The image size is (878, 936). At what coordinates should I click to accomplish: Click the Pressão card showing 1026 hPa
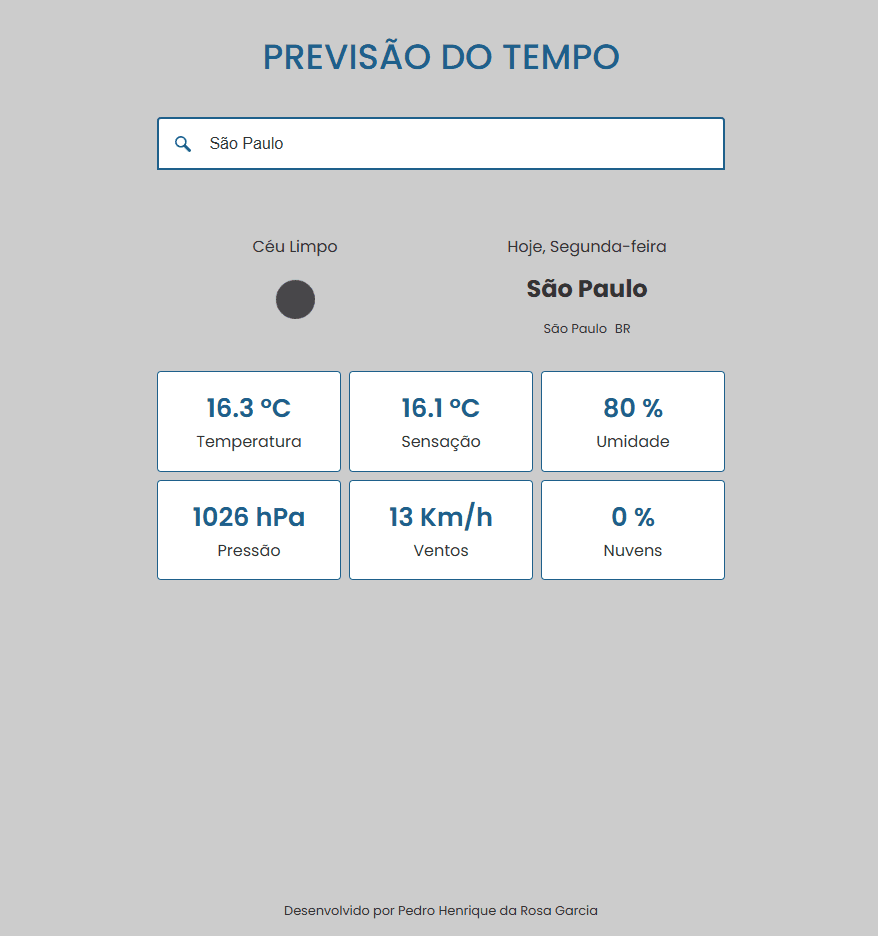(x=248, y=530)
